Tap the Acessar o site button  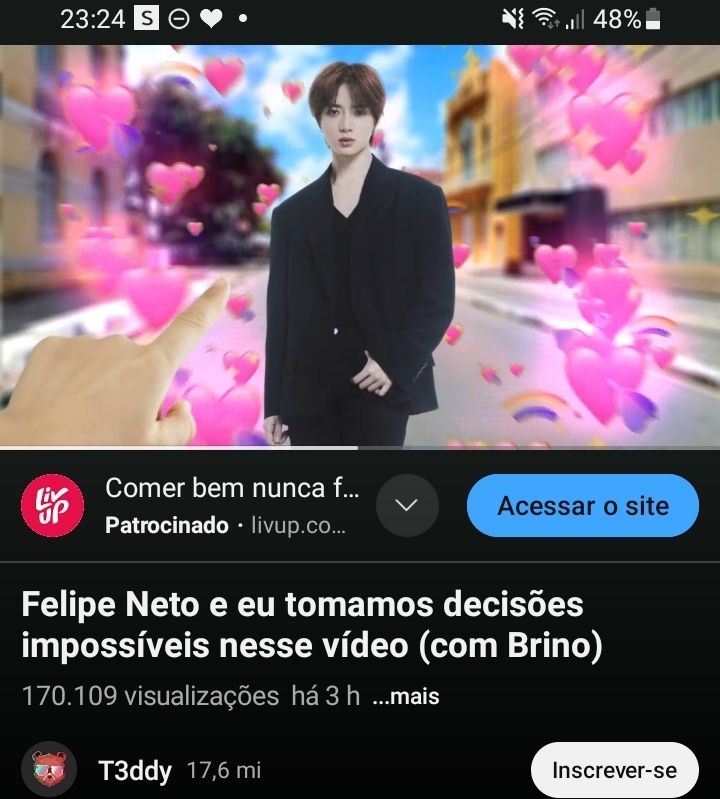click(582, 506)
